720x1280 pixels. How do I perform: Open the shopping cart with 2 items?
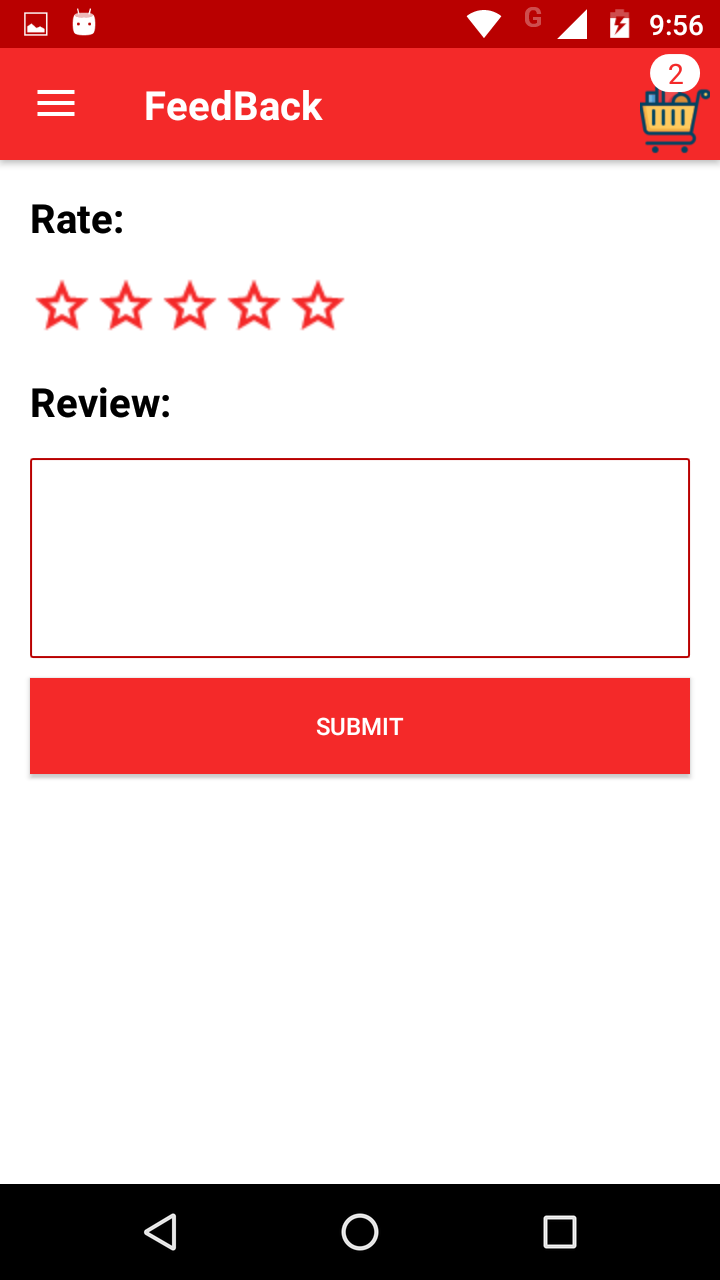coord(674,106)
